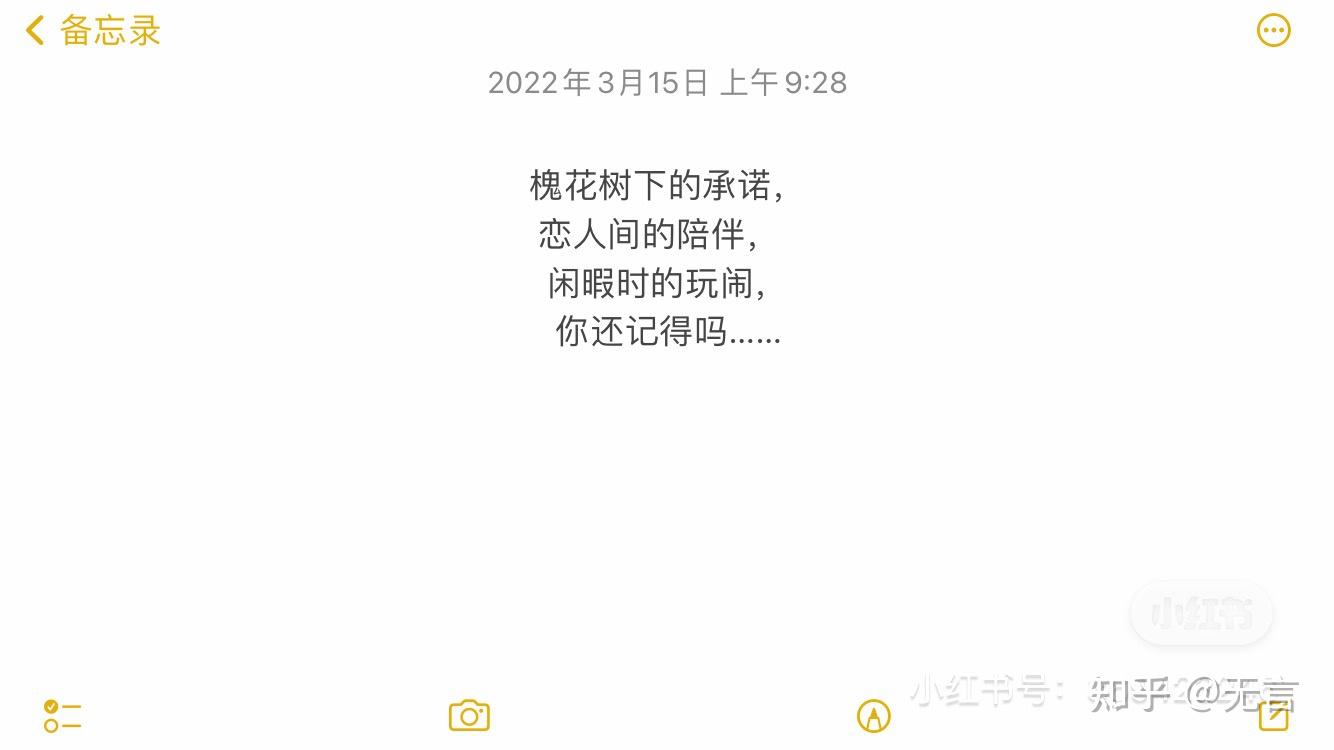Go back to the 备忘录 list
1334x750 pixels.
92,31
